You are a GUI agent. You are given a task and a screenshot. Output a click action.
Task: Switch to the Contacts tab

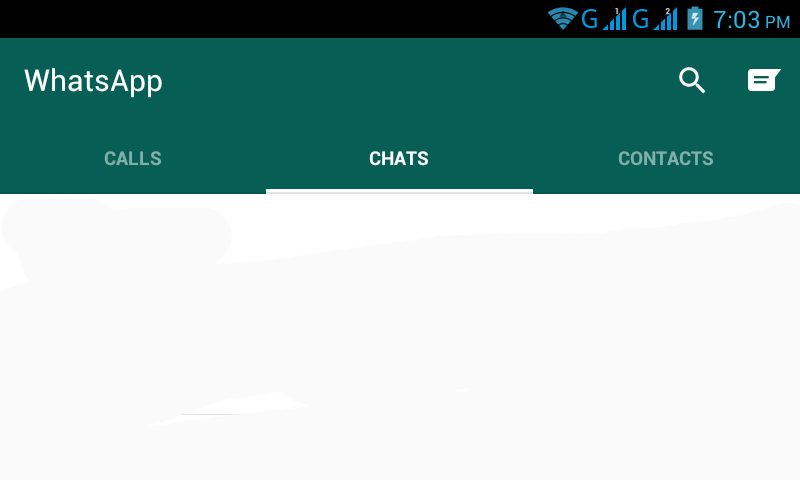(666, 159)
